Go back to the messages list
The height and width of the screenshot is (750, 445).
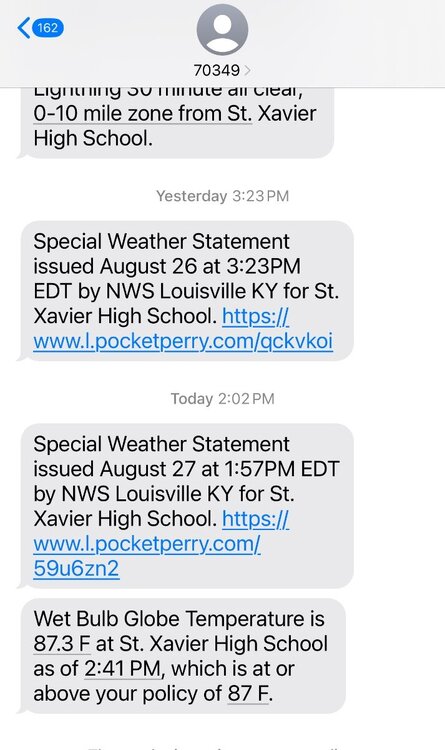click(40, 28)
